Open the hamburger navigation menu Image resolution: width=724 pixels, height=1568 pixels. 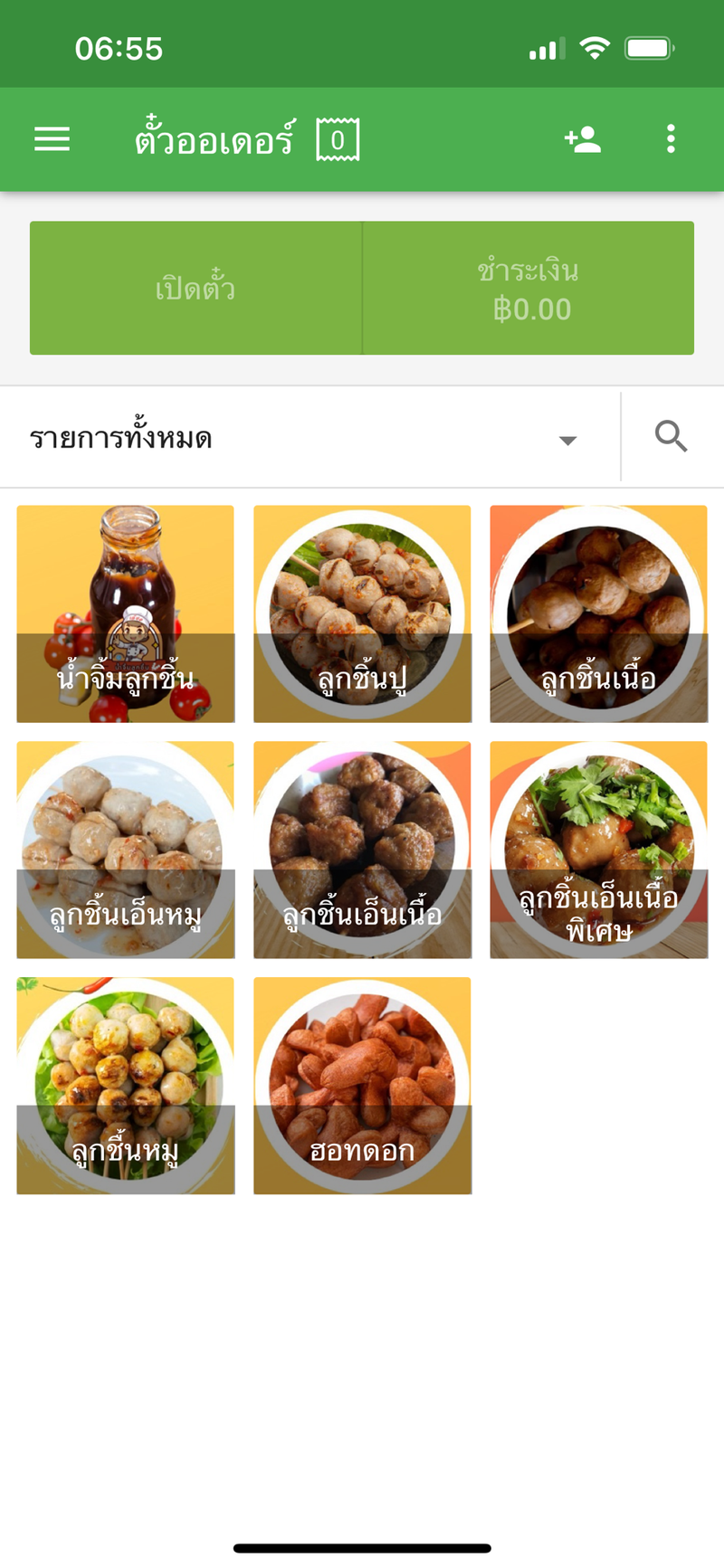tap(52, 139)
